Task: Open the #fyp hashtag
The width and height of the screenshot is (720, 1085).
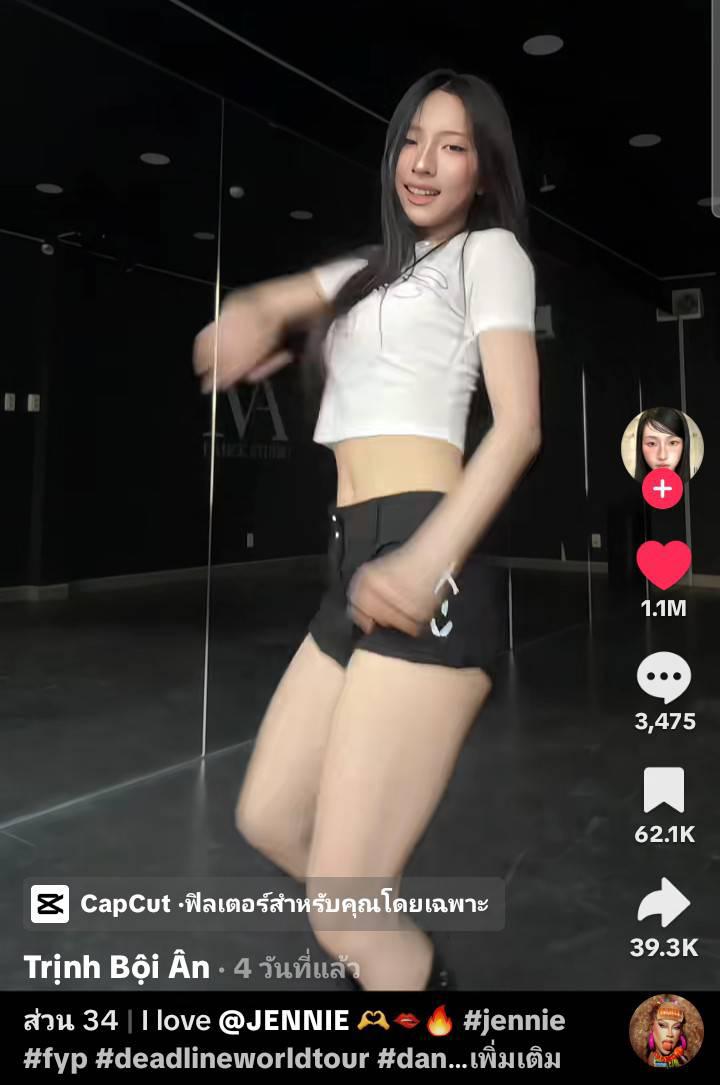Action: 58,1059
